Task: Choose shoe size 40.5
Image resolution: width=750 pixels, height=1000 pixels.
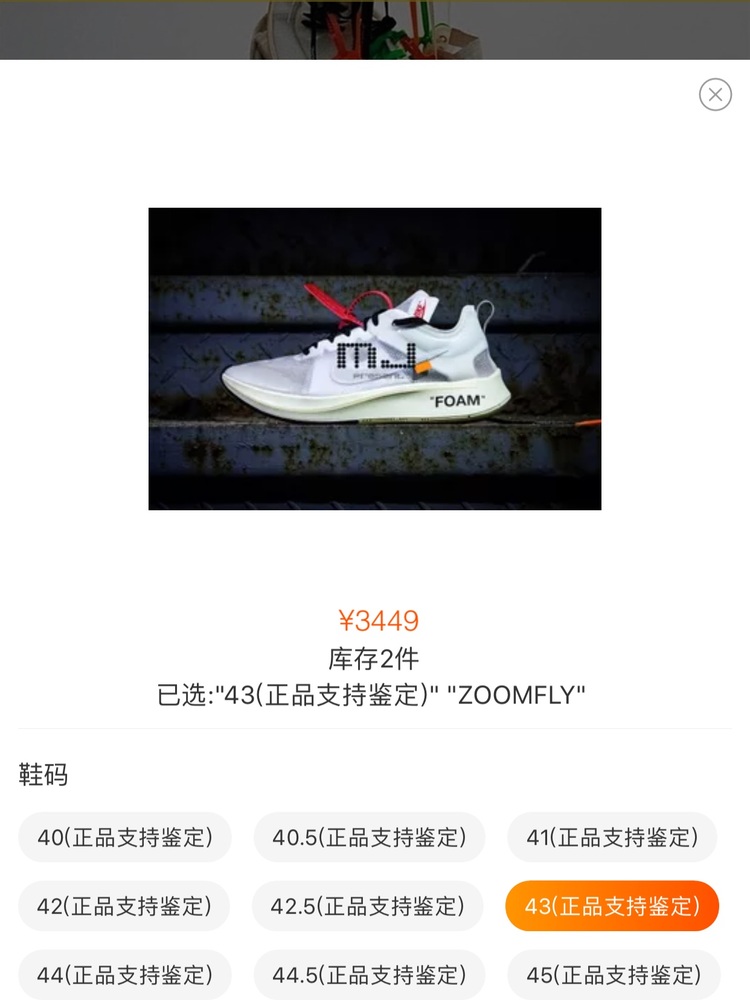Action: (x=369, y=838)
